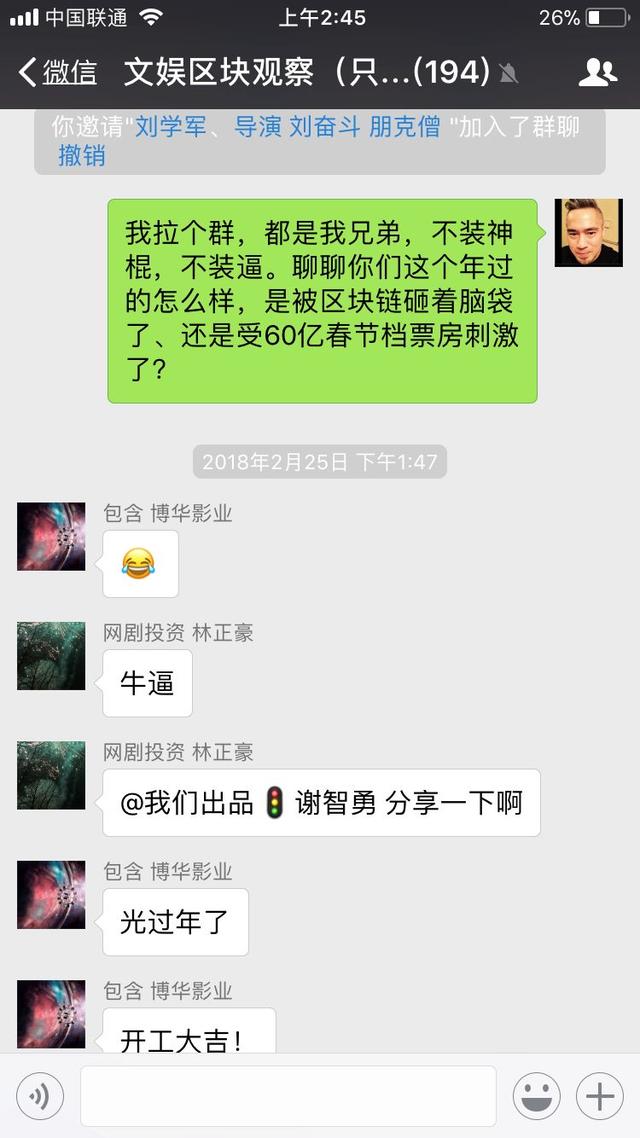Switch to voice message input

[x=40, y=1096]
